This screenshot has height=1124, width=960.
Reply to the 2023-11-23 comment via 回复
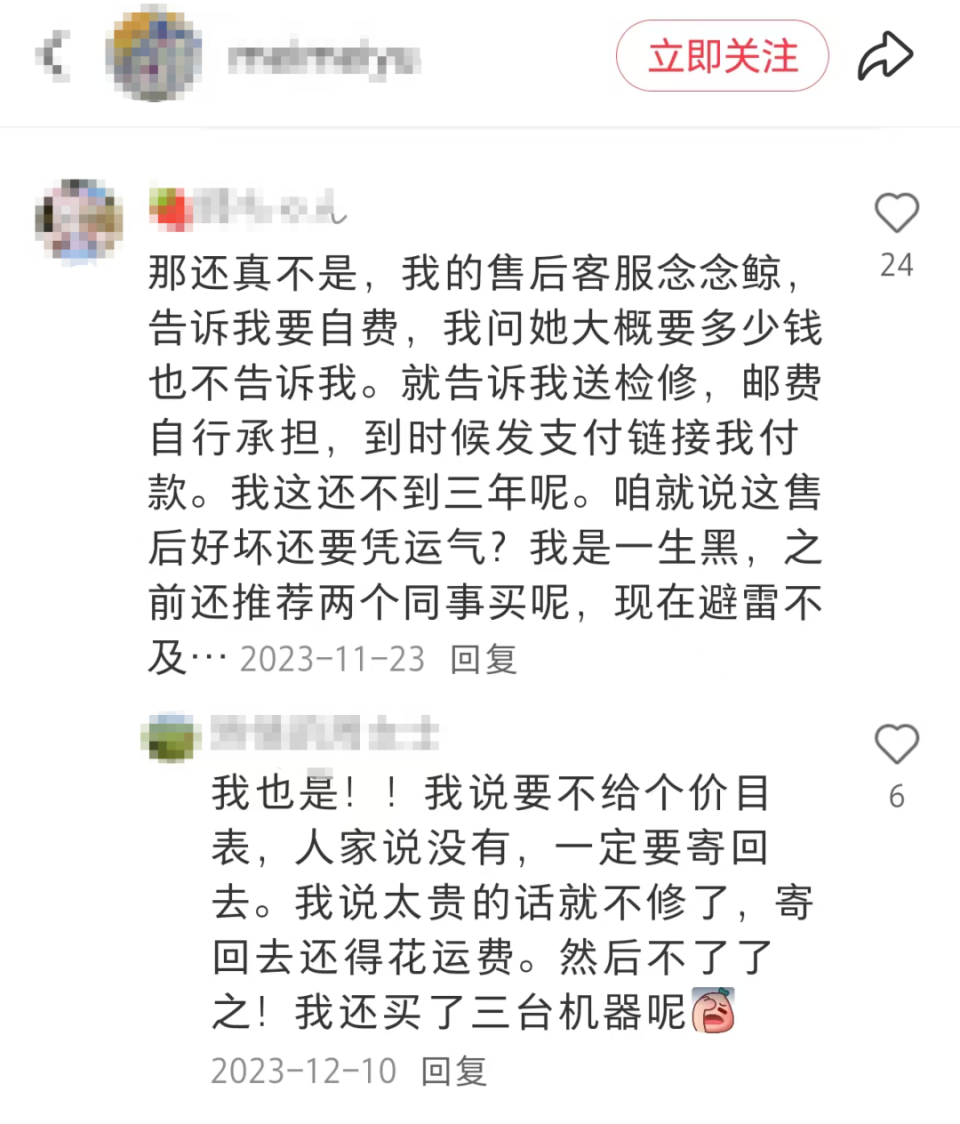[x=483, y=659]
